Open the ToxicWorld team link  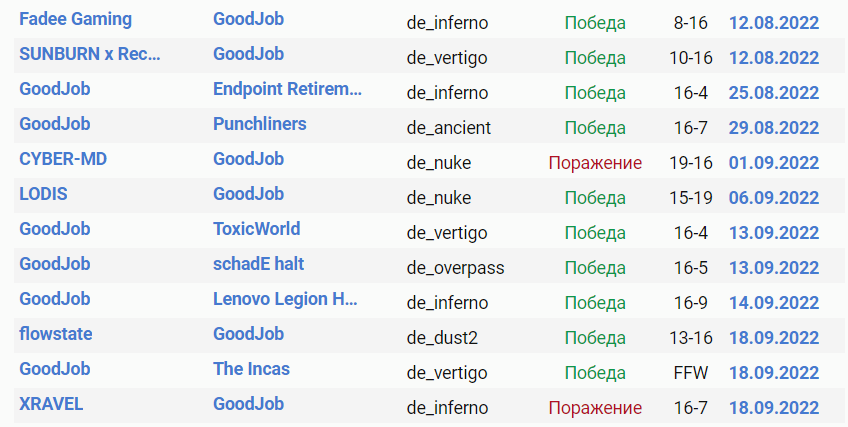[256, 229]
